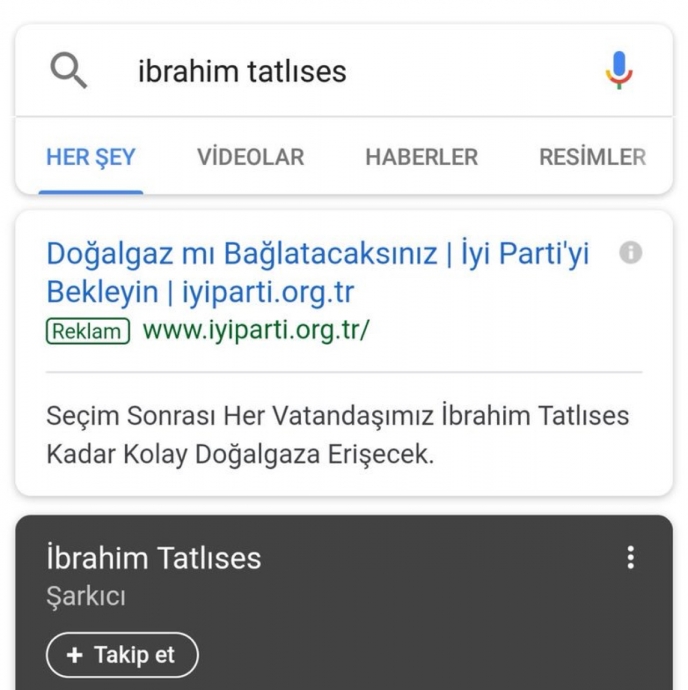Start voice search with the microphone
The width and height of the screenshot is (688, 690).
(x=619, y=71)
